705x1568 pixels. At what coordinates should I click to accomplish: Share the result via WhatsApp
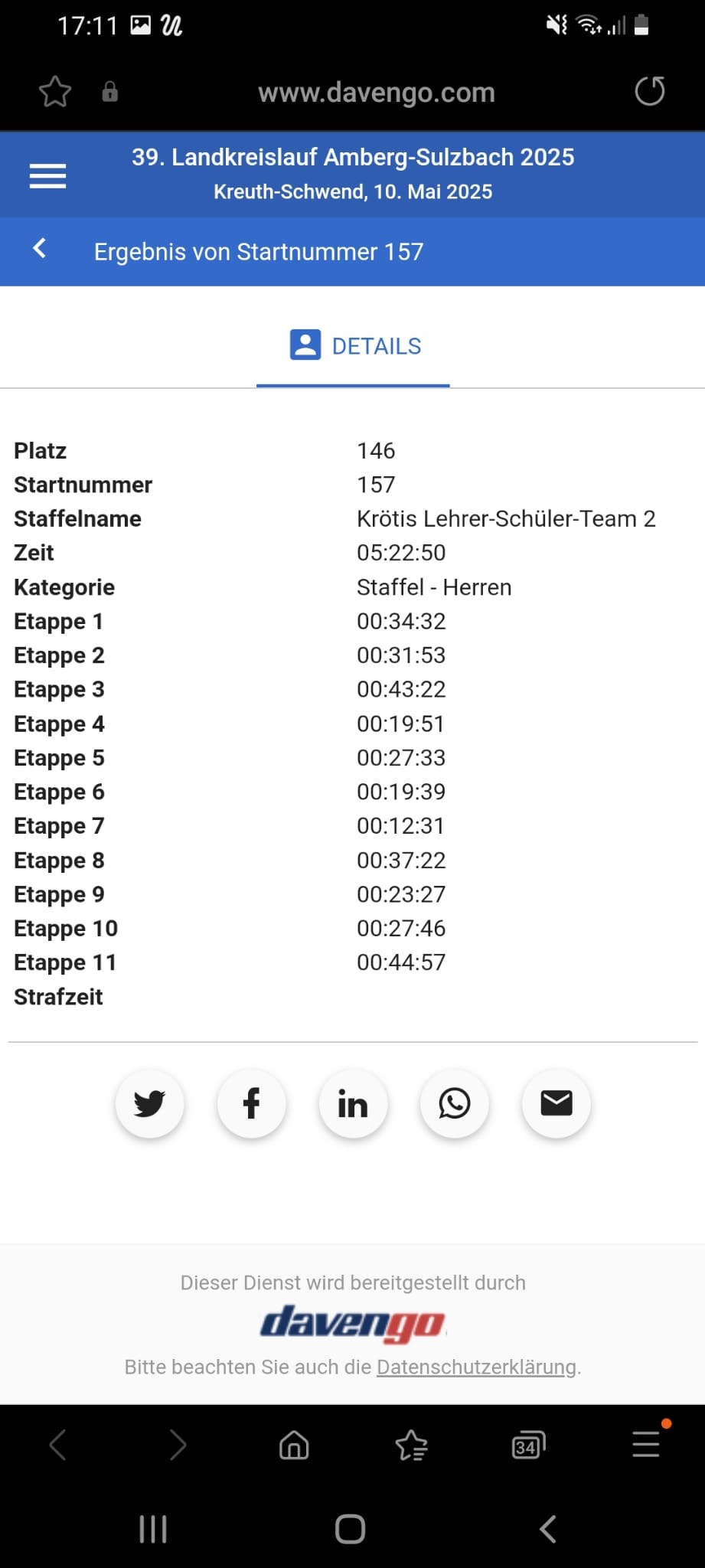coord(455,1103)
